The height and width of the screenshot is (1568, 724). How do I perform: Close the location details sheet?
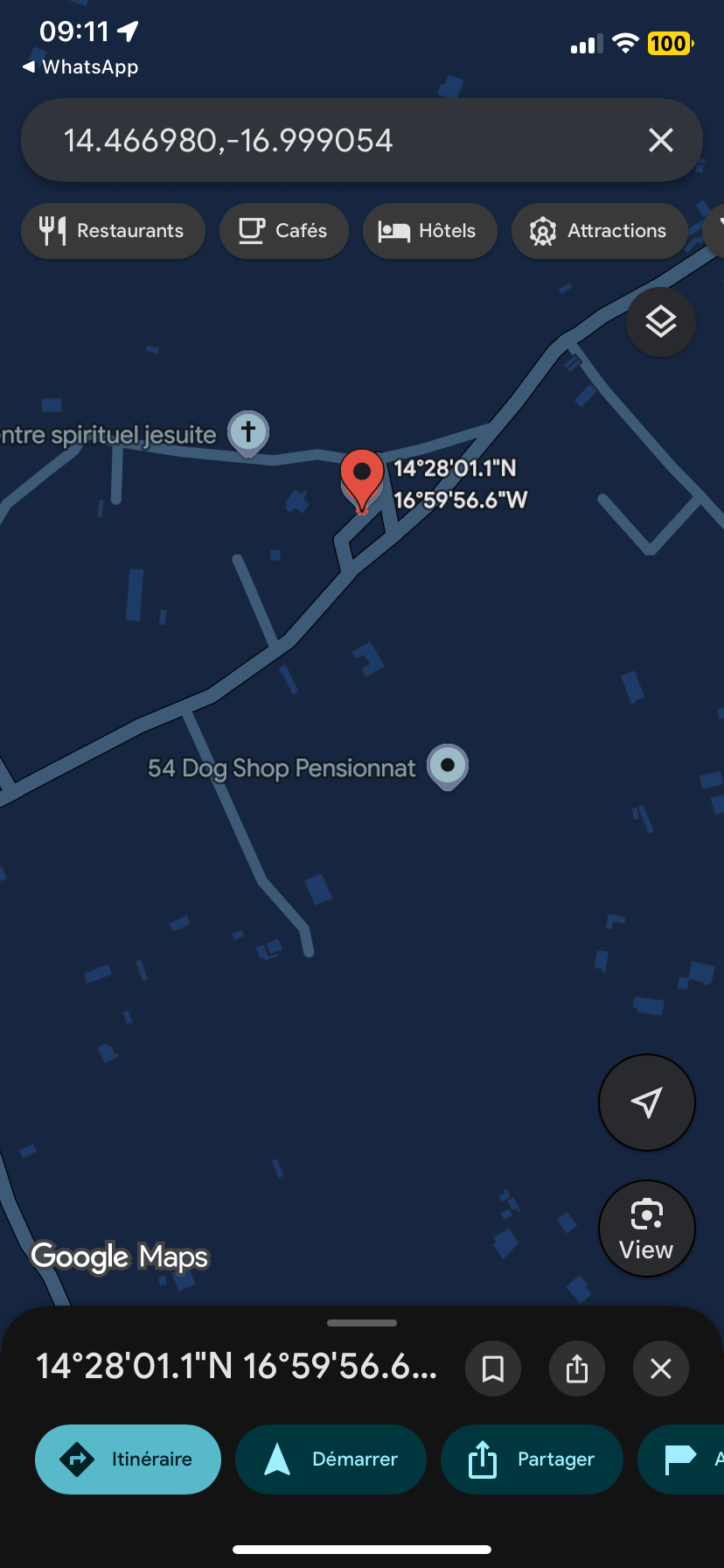[x=661, y=1368]
